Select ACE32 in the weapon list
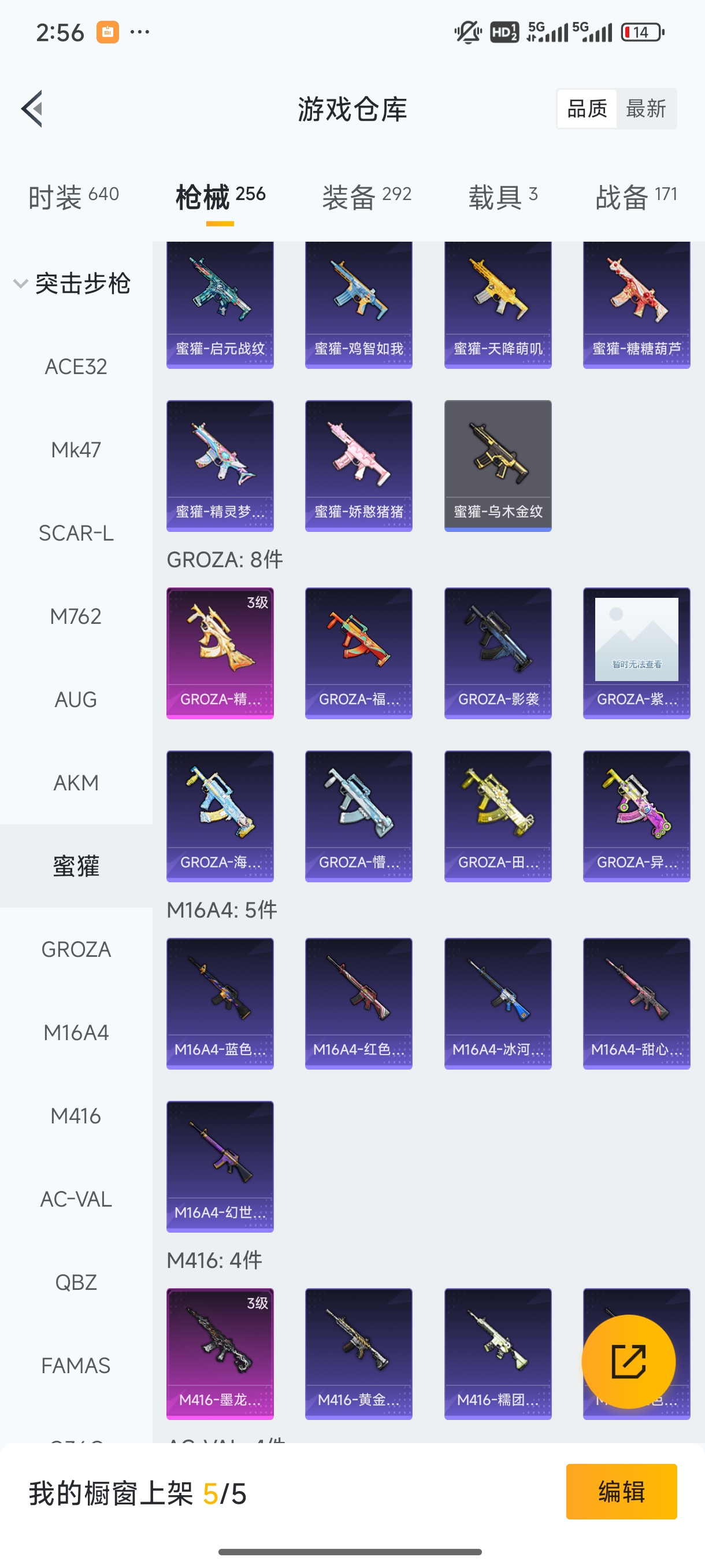Viewport: 705px width, 1568px height. pos(76,367)
